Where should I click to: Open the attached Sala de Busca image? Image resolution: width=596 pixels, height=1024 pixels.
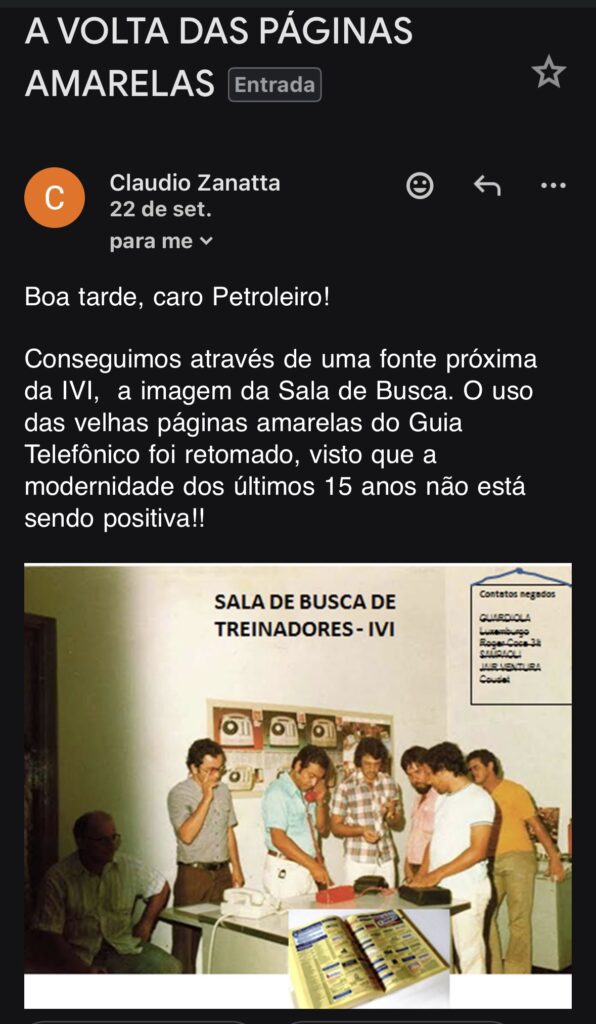(x=298, y=786)
